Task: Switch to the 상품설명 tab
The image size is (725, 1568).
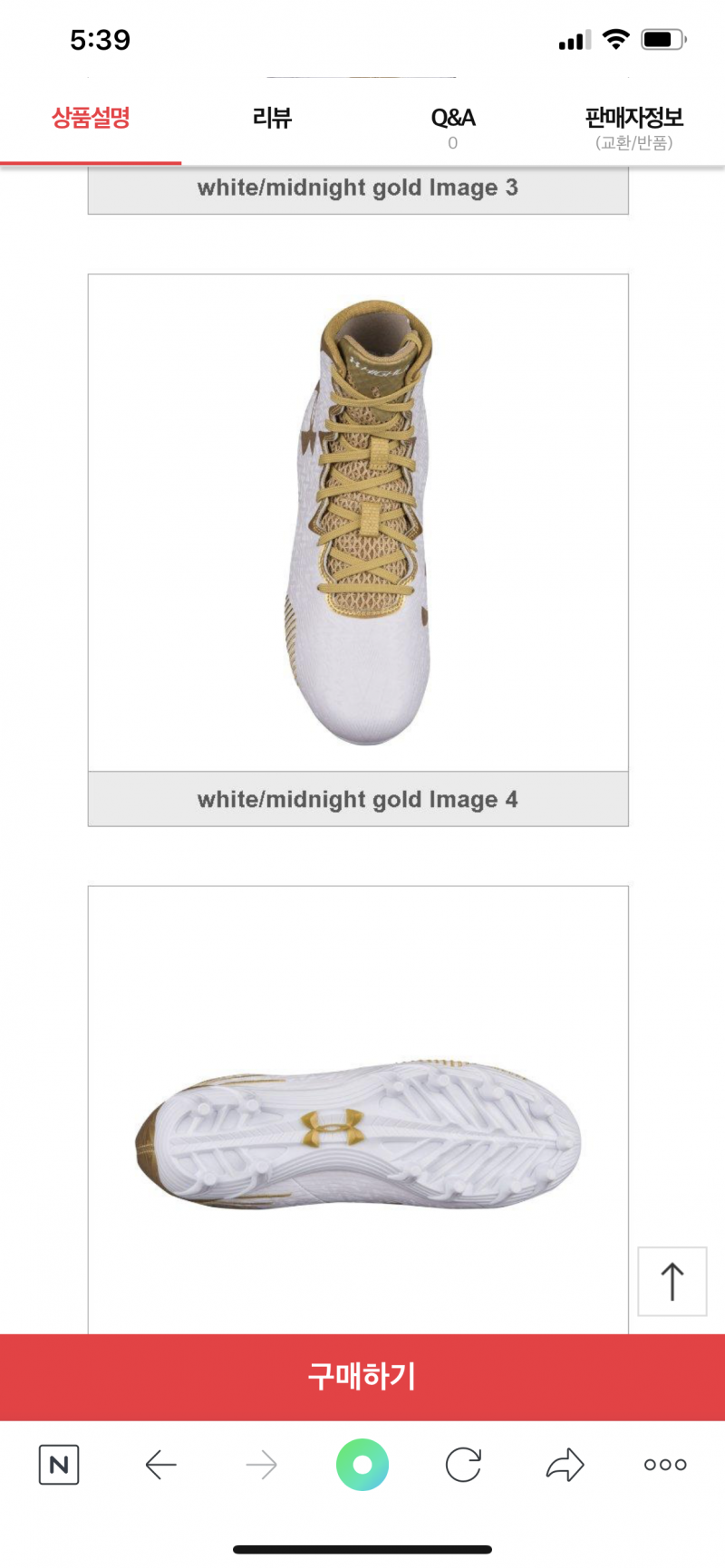Action: (91, 119)
